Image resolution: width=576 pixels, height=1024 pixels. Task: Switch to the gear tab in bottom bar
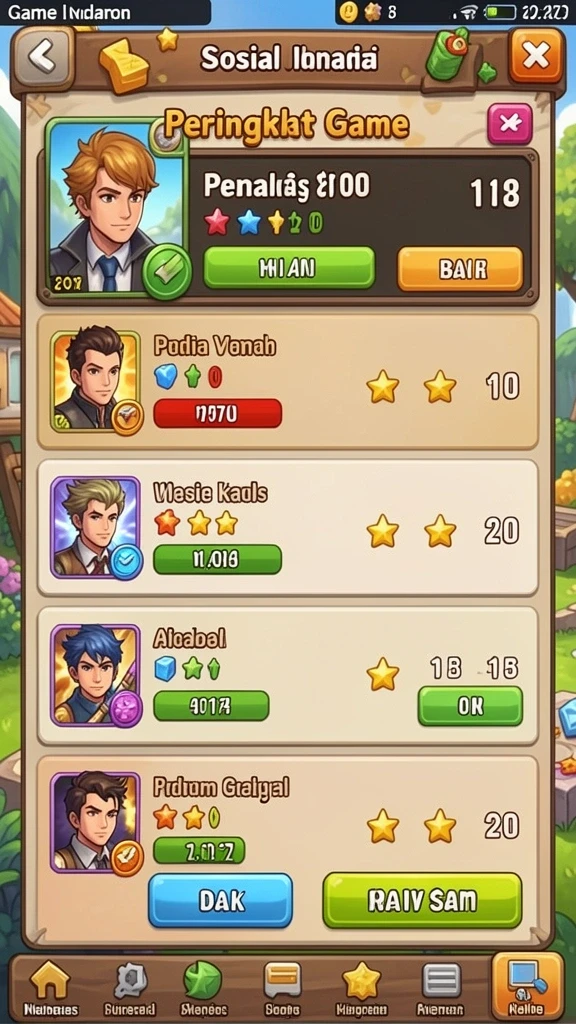click(x=130, y=988)
